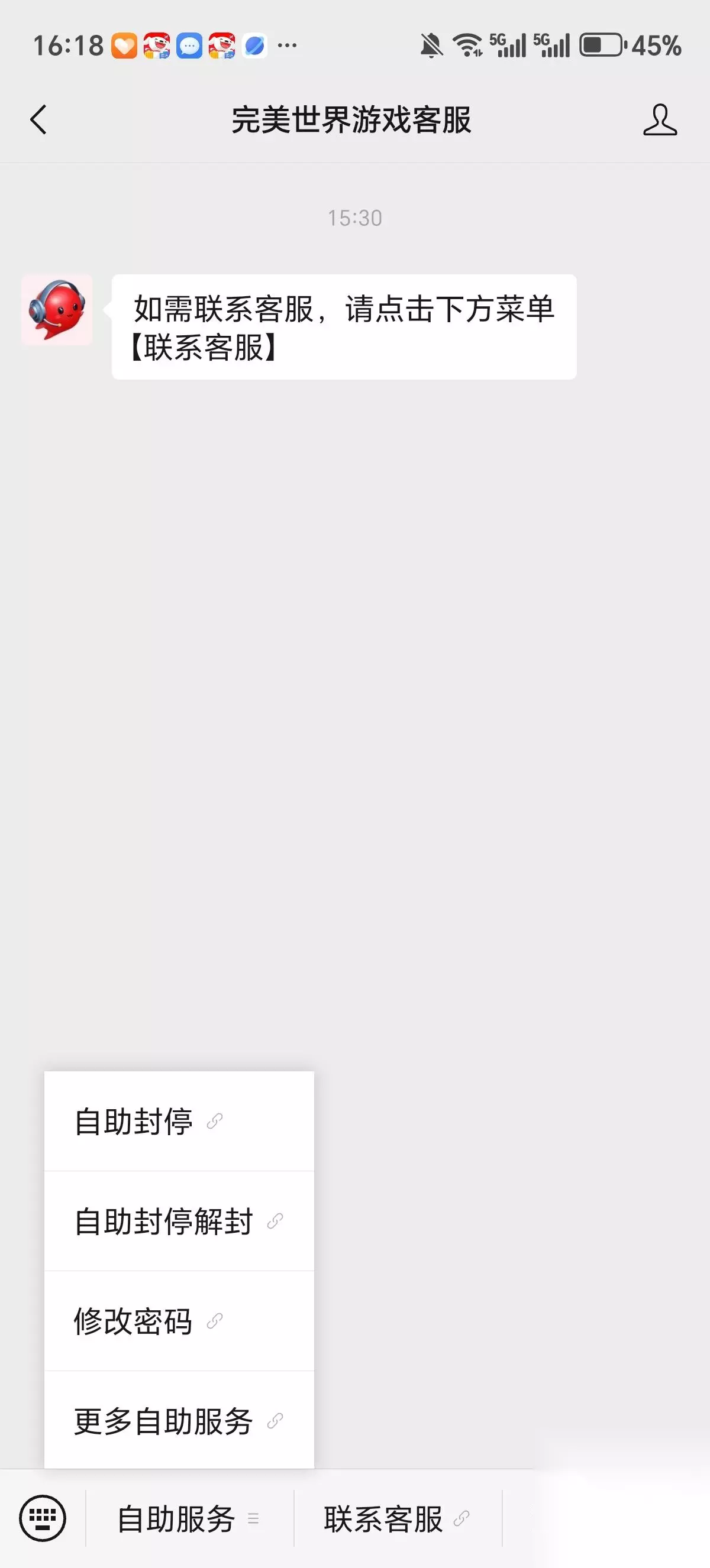Image resolution: width=710 pixels, height=1568 pixels.
Task: Open the account profile icon
Action: 660,119
